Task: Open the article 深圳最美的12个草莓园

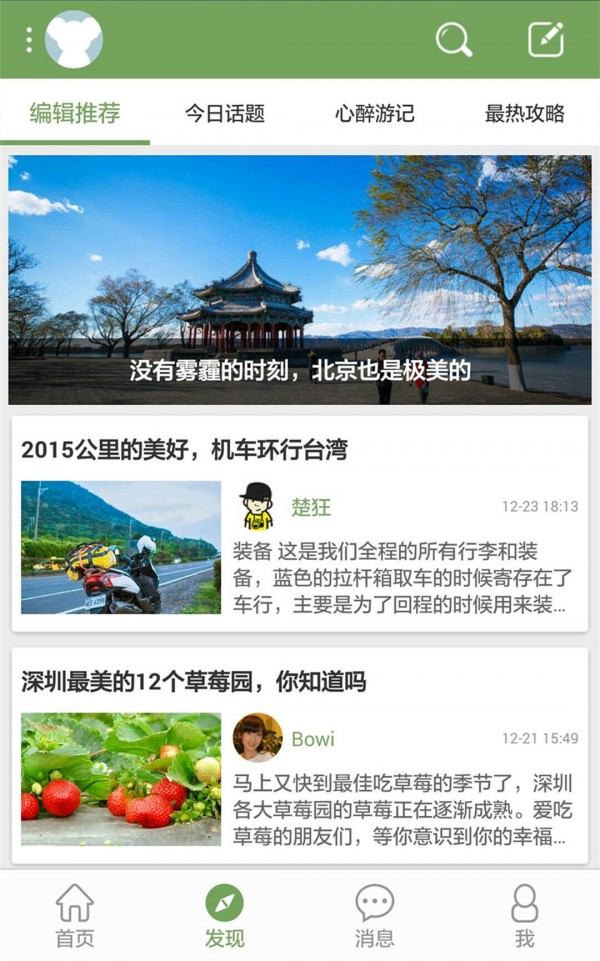Action: pos(194,682)
